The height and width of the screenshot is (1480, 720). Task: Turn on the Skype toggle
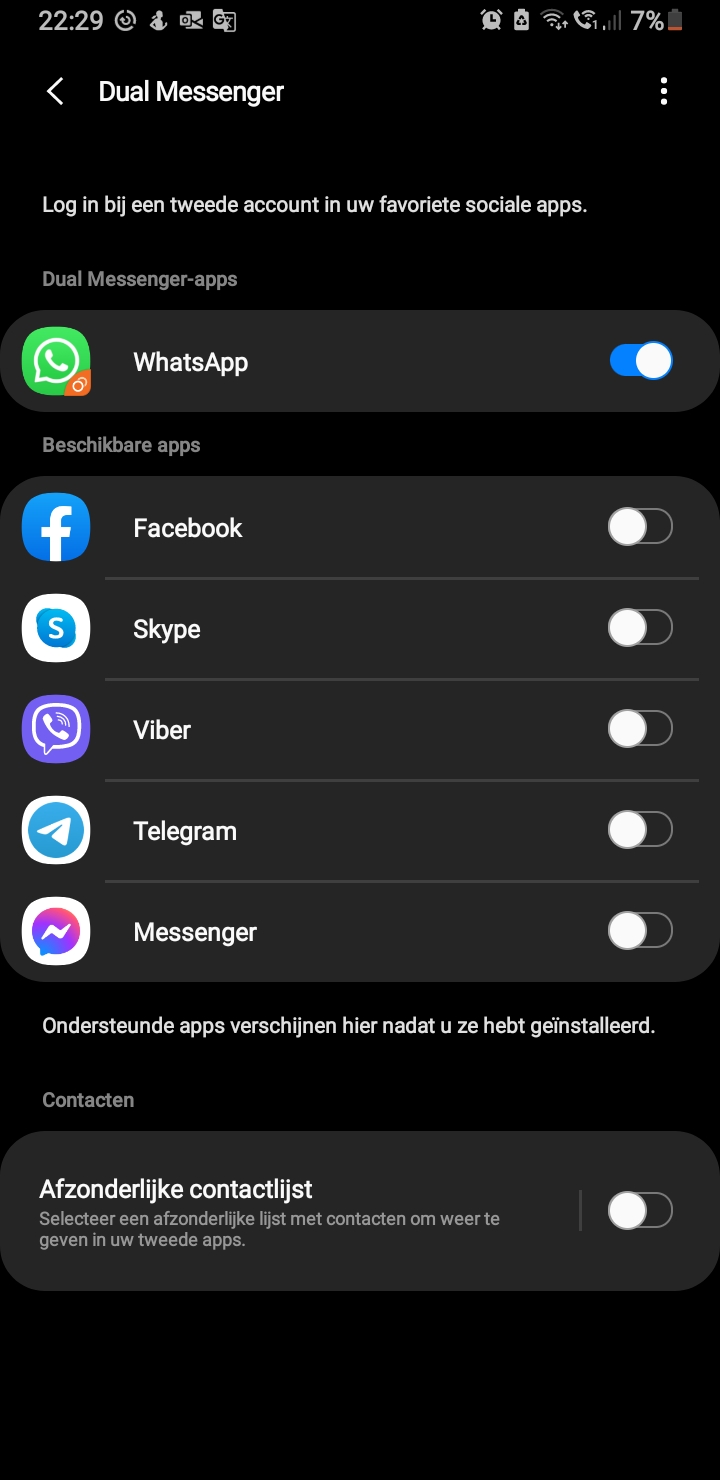640,628
